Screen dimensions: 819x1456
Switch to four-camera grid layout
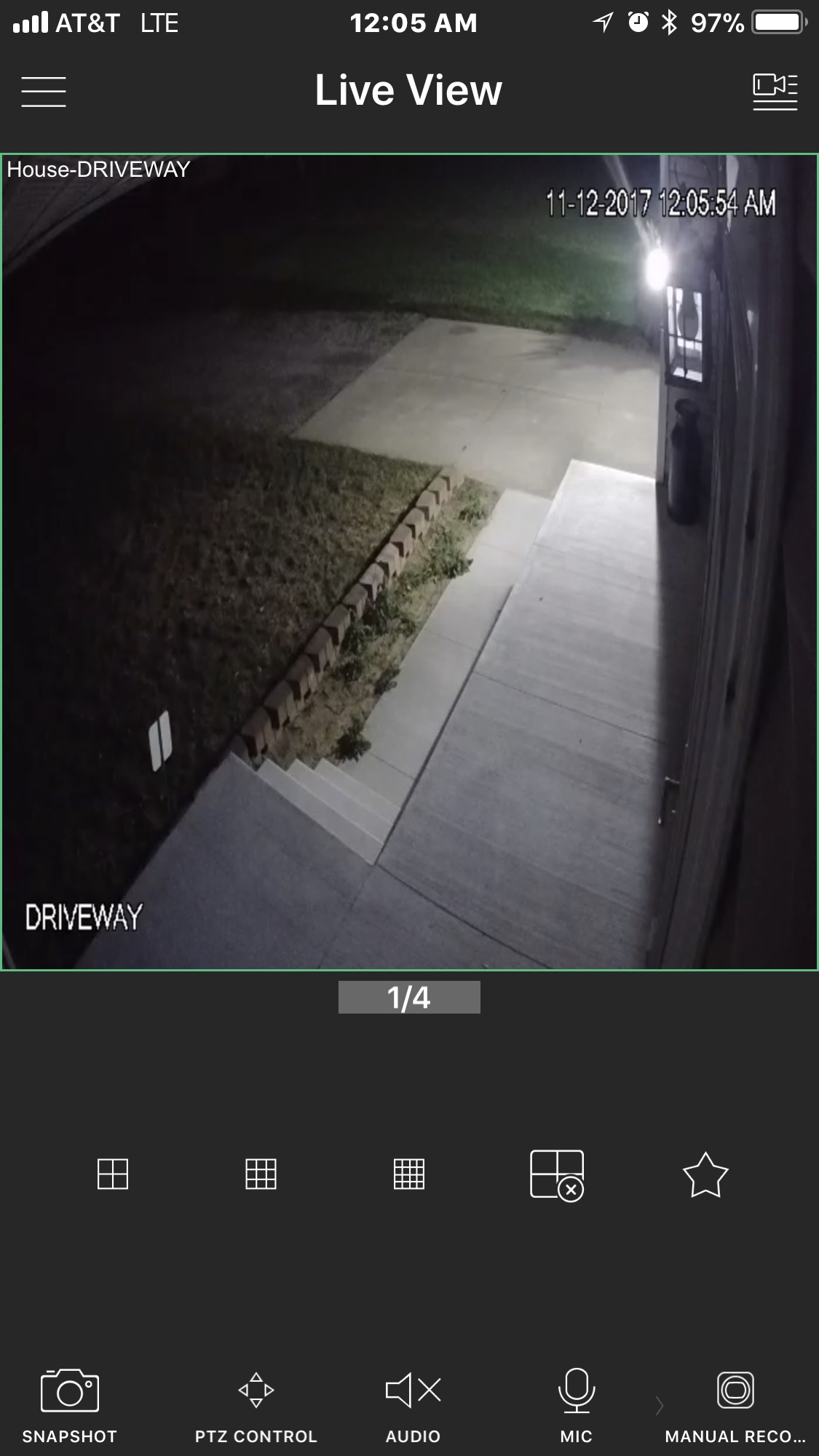coord(113,1174)
